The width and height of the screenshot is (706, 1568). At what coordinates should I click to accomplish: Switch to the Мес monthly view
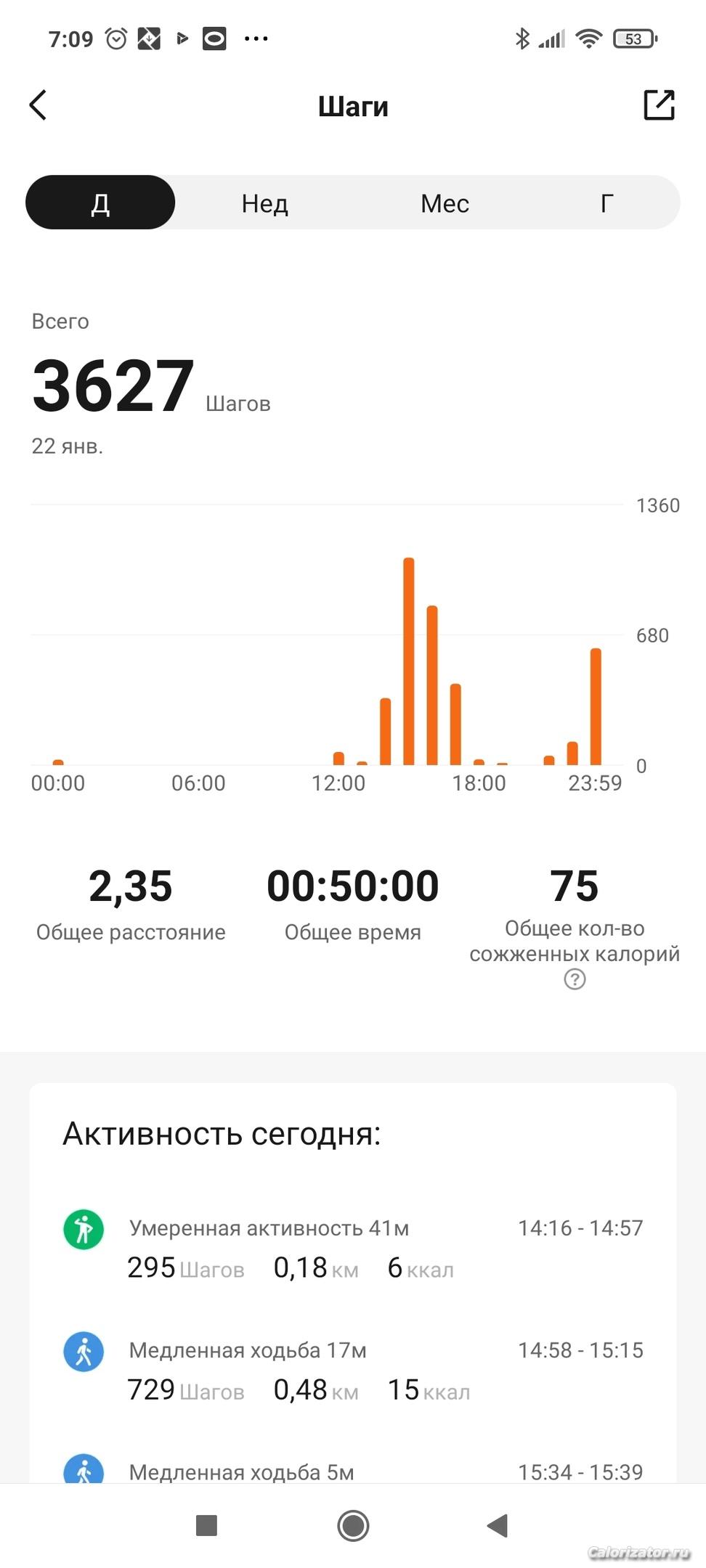pyautogui.click(x=445, y=203)
